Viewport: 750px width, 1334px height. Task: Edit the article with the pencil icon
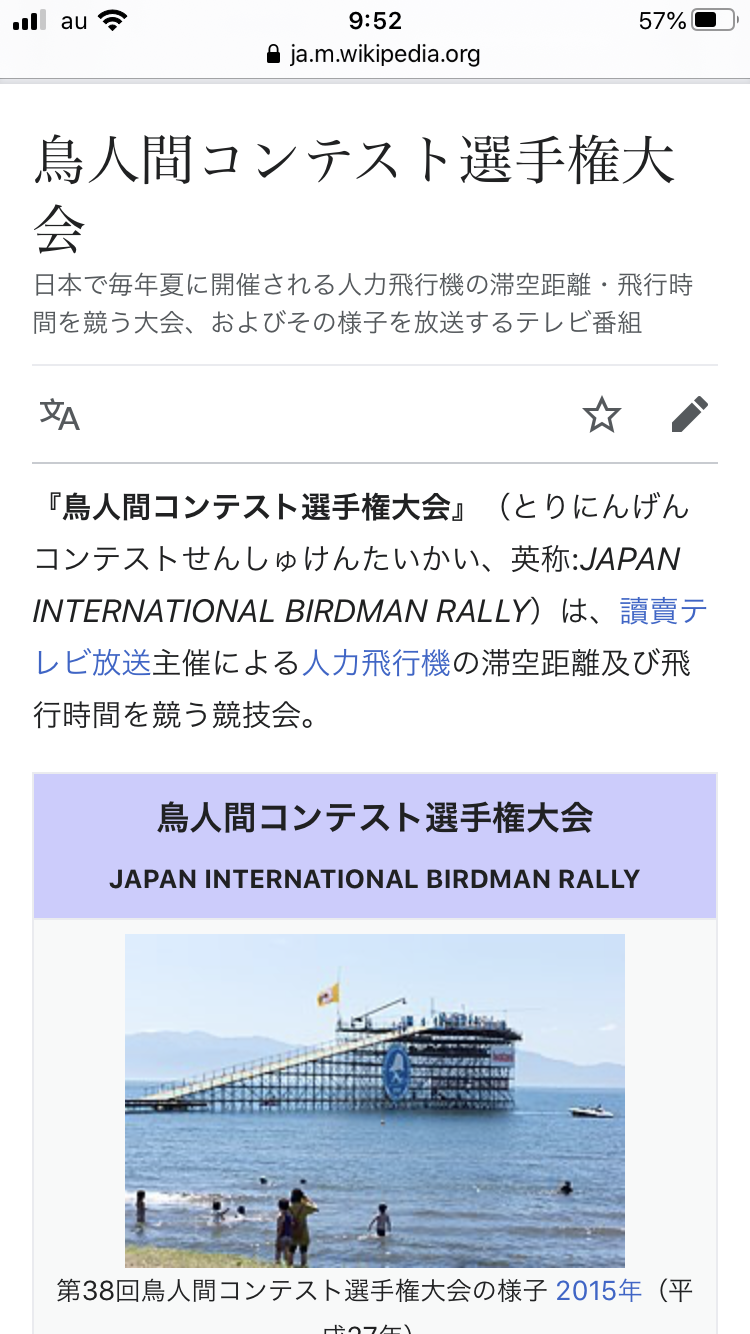(689, 414)
